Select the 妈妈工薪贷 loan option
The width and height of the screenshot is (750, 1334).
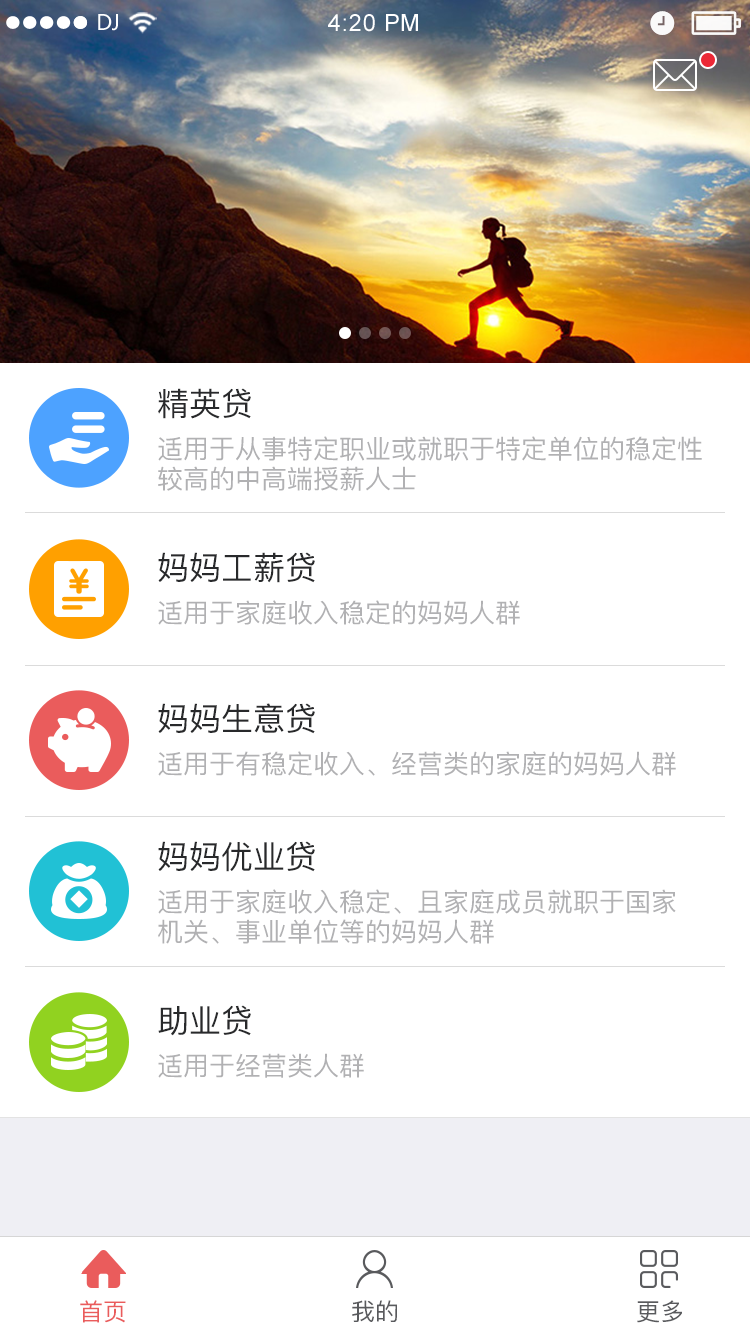point(375,589)
